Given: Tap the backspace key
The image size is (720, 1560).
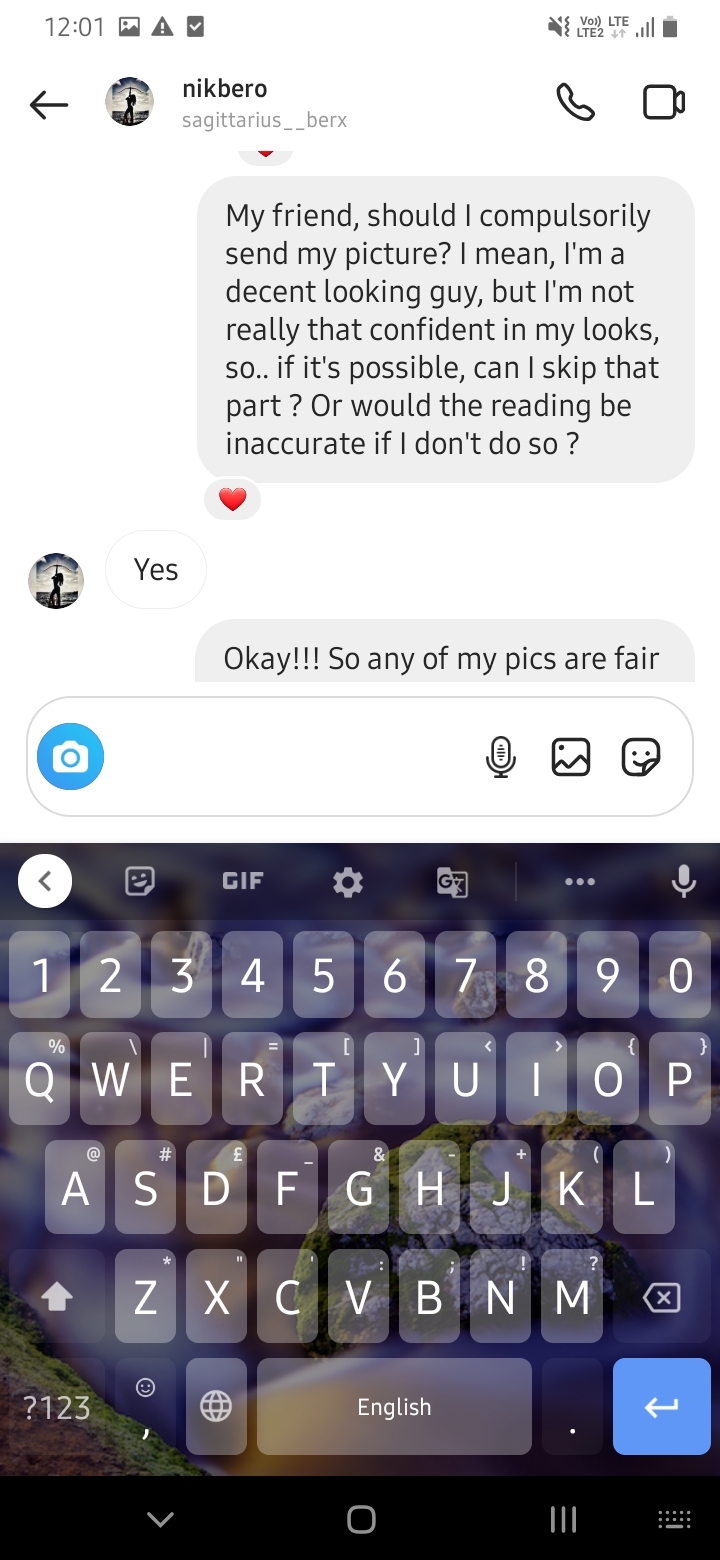Looking at the screenshot, I should [x=661, y=1298].
